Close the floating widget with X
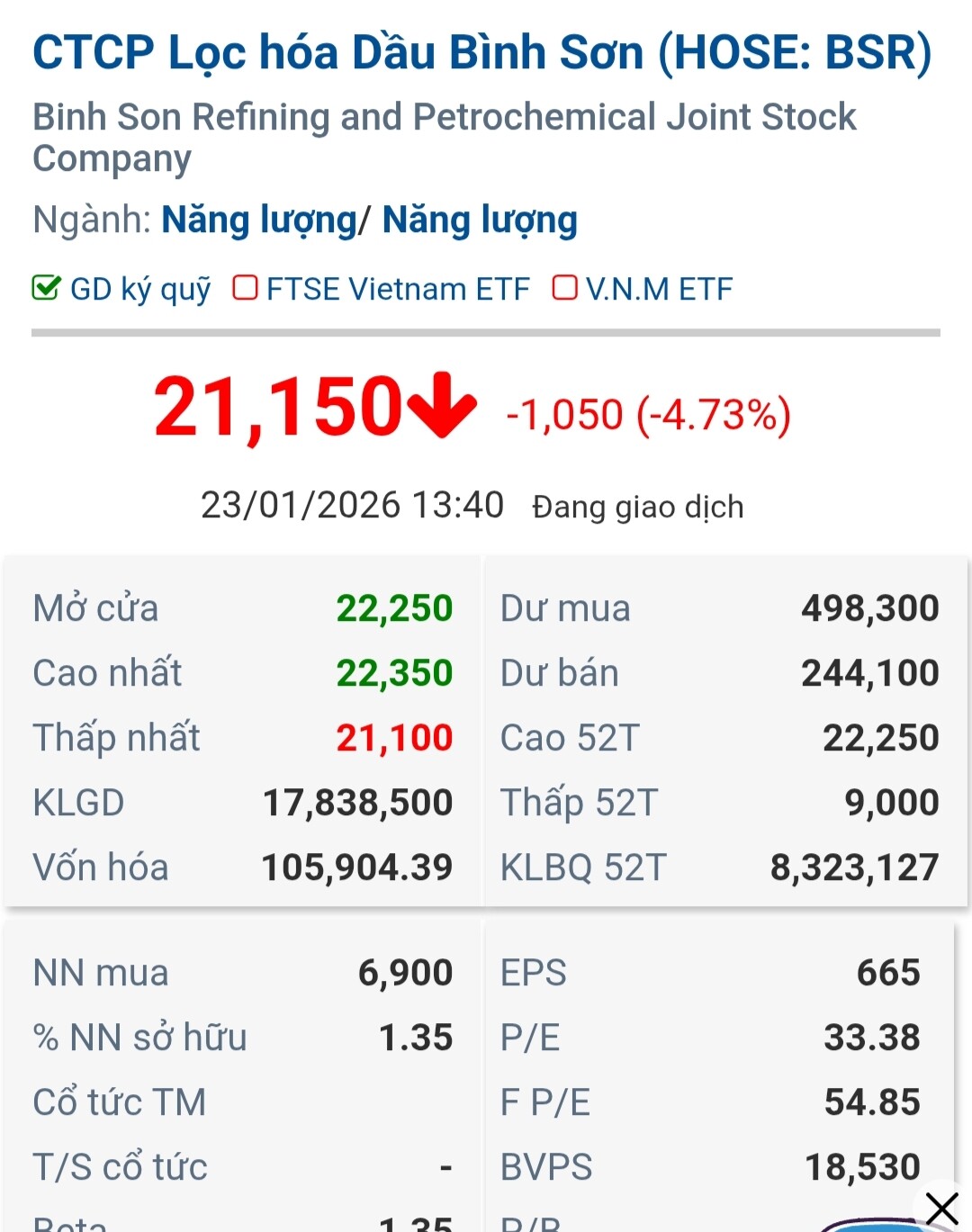This screenshot has height=1232, width=972. [x=941, y=1208]
